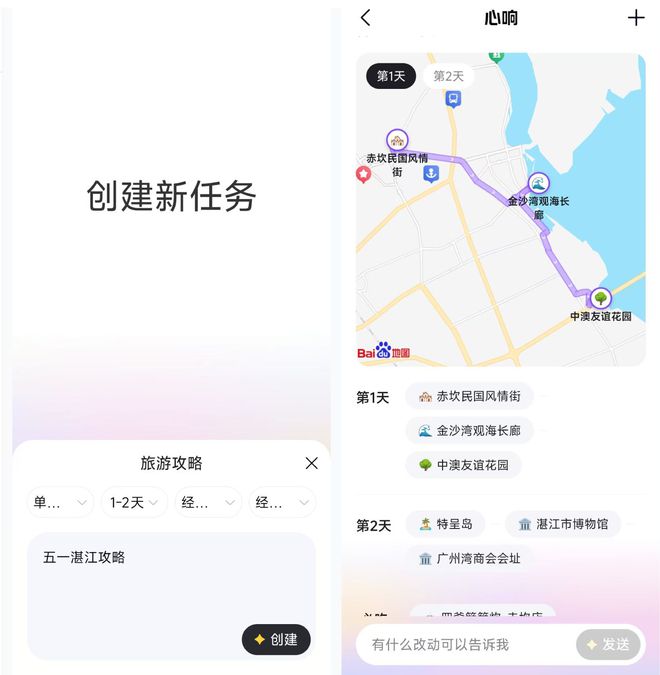Switch to the 第2天 map tab

448,76
